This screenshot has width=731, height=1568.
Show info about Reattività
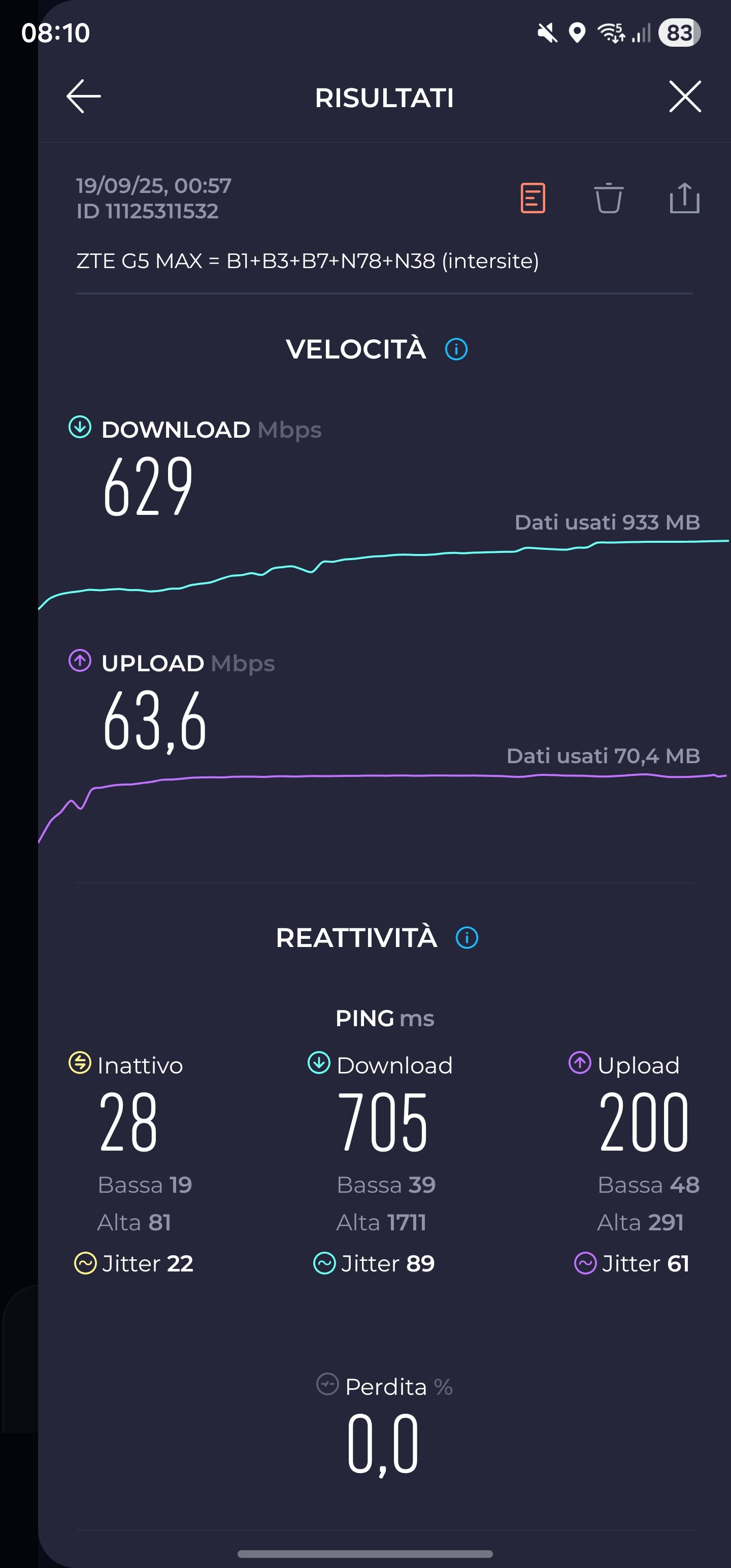tap(467, 937)
